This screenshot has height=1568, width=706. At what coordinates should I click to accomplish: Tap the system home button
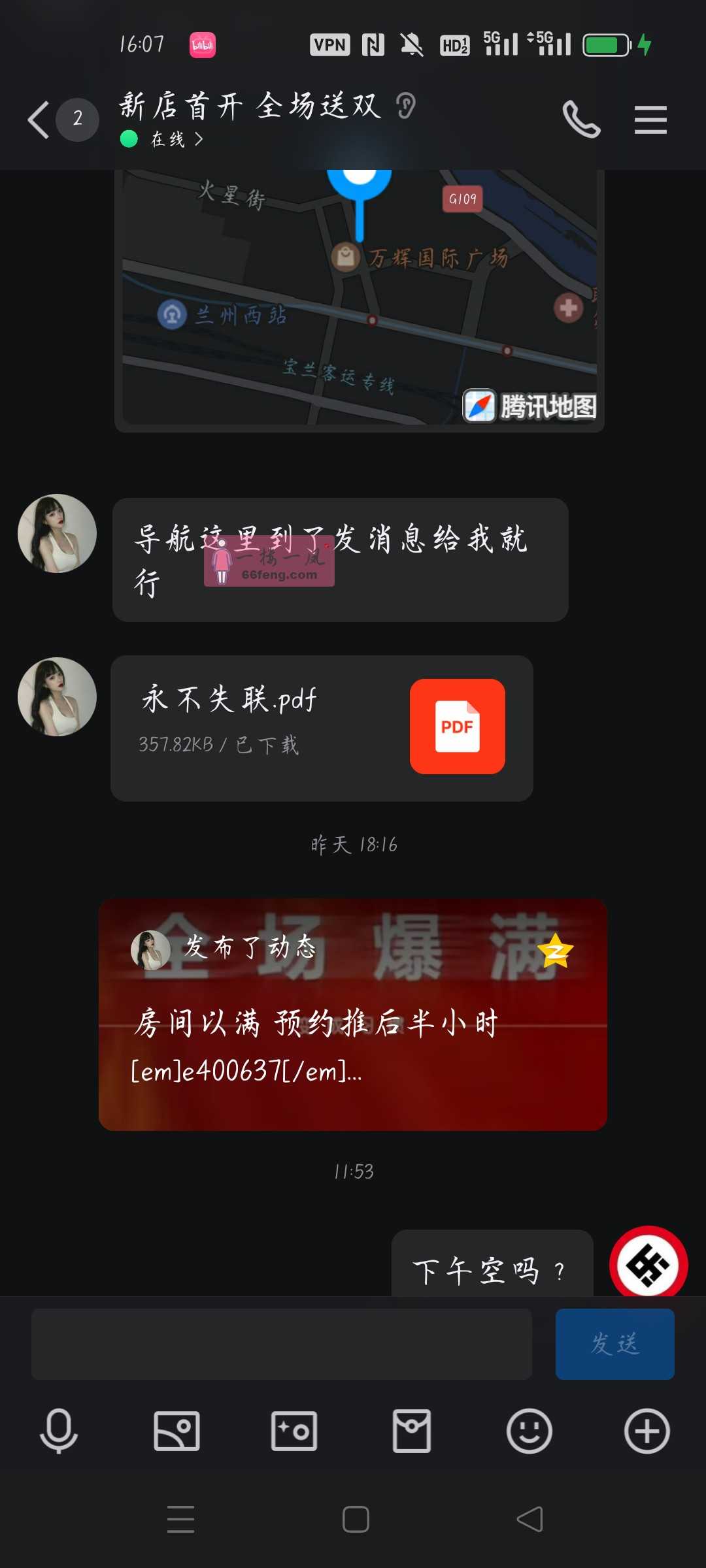click(x=356, y=1519)
